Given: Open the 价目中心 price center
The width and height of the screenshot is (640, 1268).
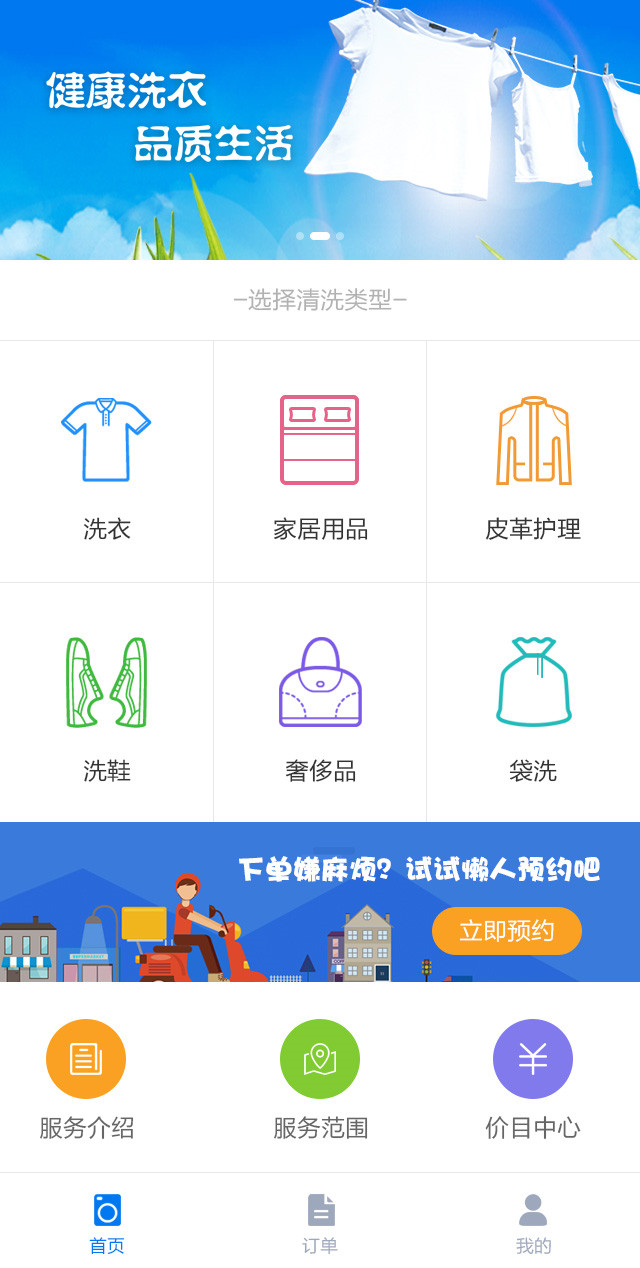Looking at the screenshot, I should tap(533, 1079).
